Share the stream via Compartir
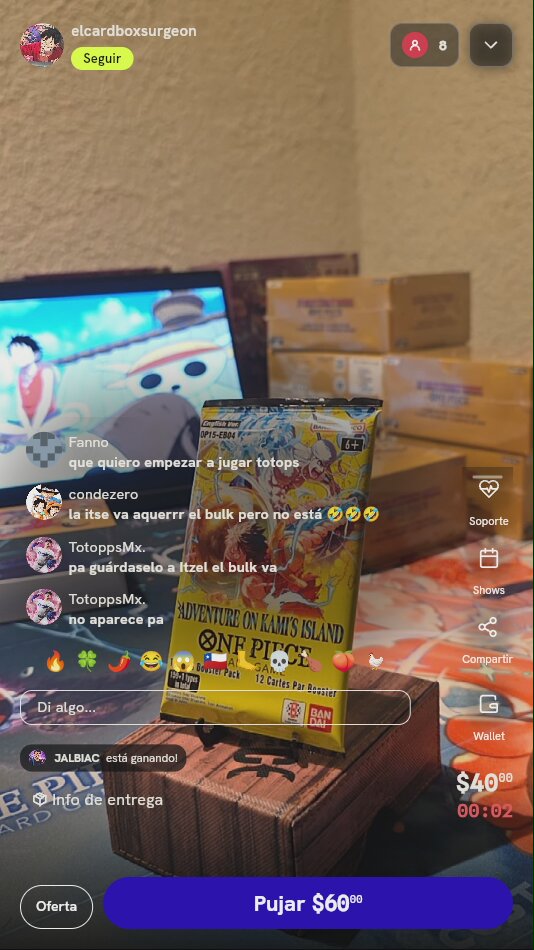 [487, 640]
